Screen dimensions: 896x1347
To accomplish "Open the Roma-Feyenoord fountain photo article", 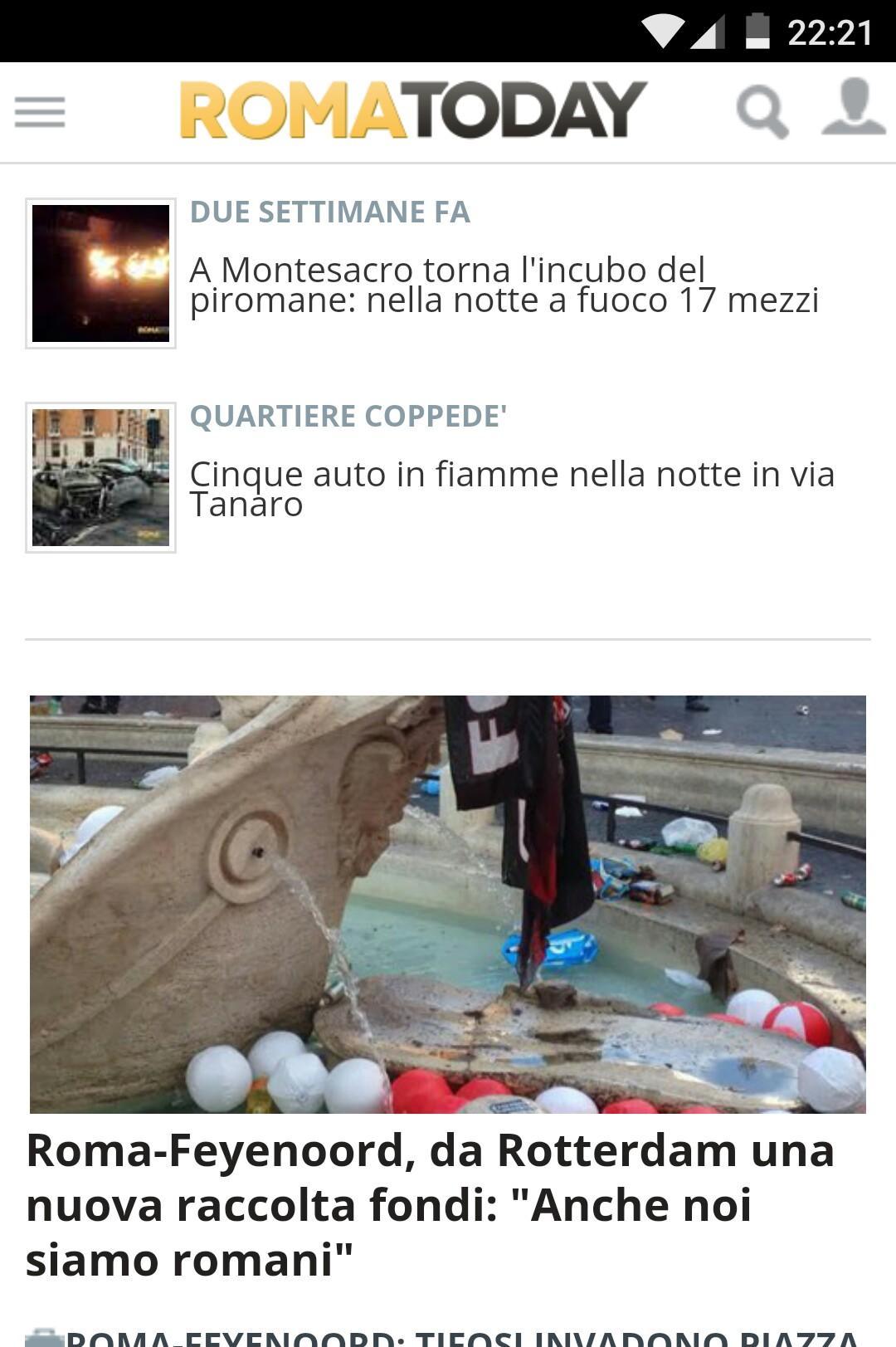I will (x=448, y=904).
